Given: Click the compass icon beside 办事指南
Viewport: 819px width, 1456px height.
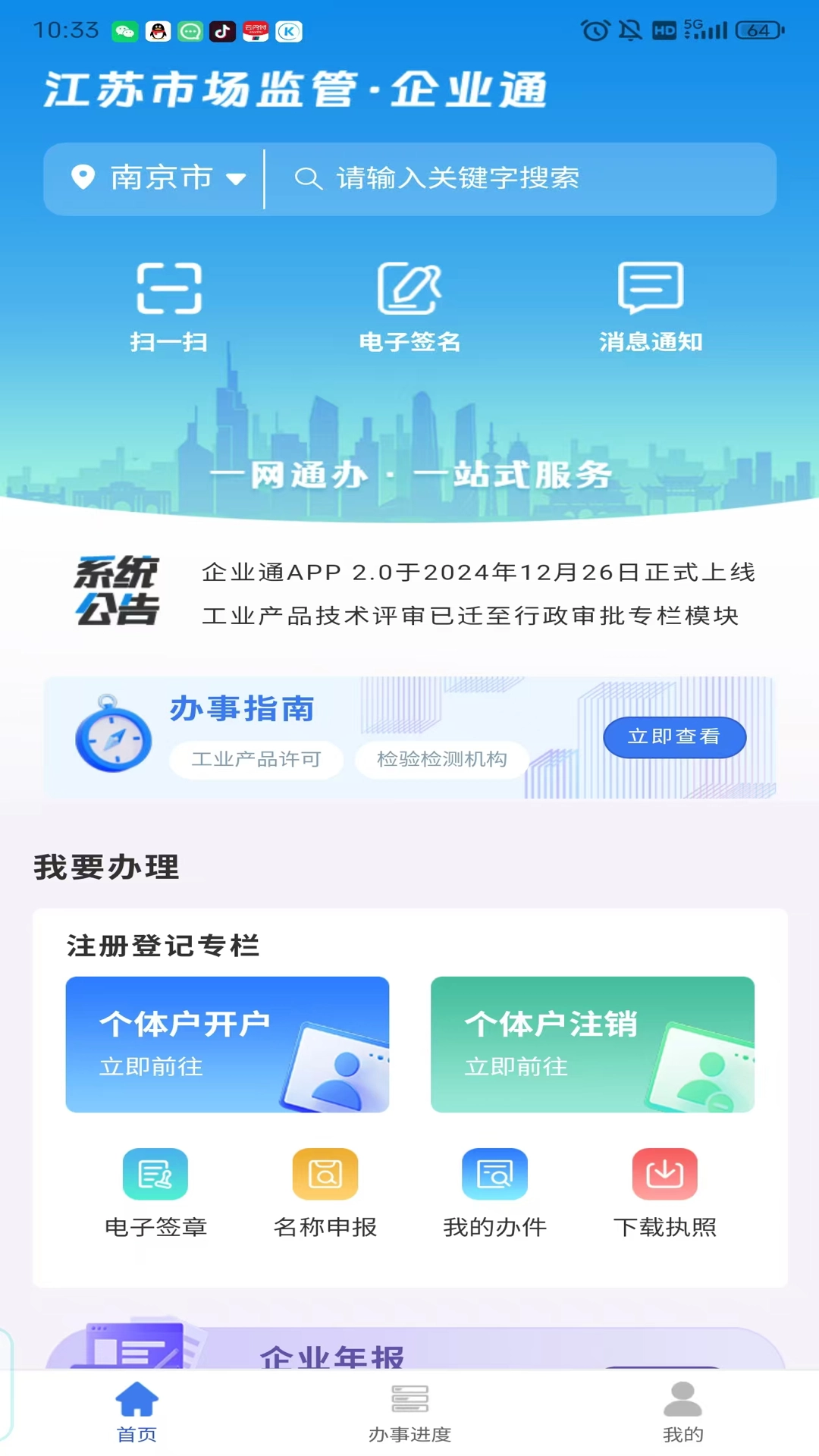Looking at the screenshot, I should tap(114, 737).
